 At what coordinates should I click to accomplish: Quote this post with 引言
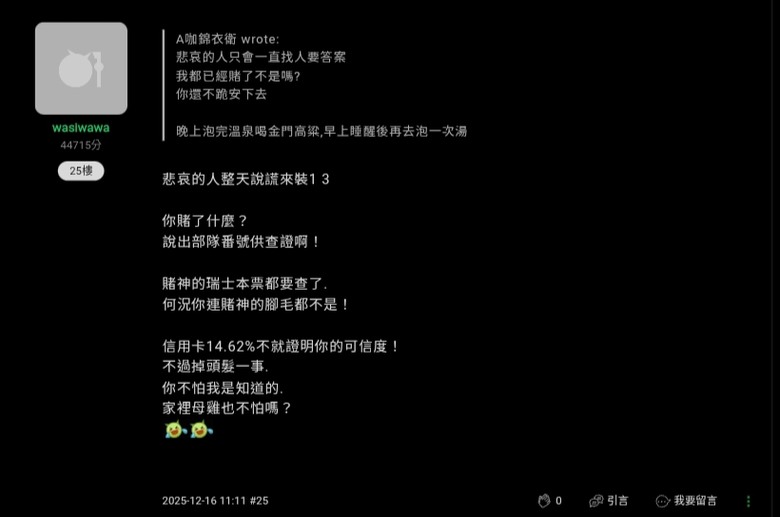609,500
